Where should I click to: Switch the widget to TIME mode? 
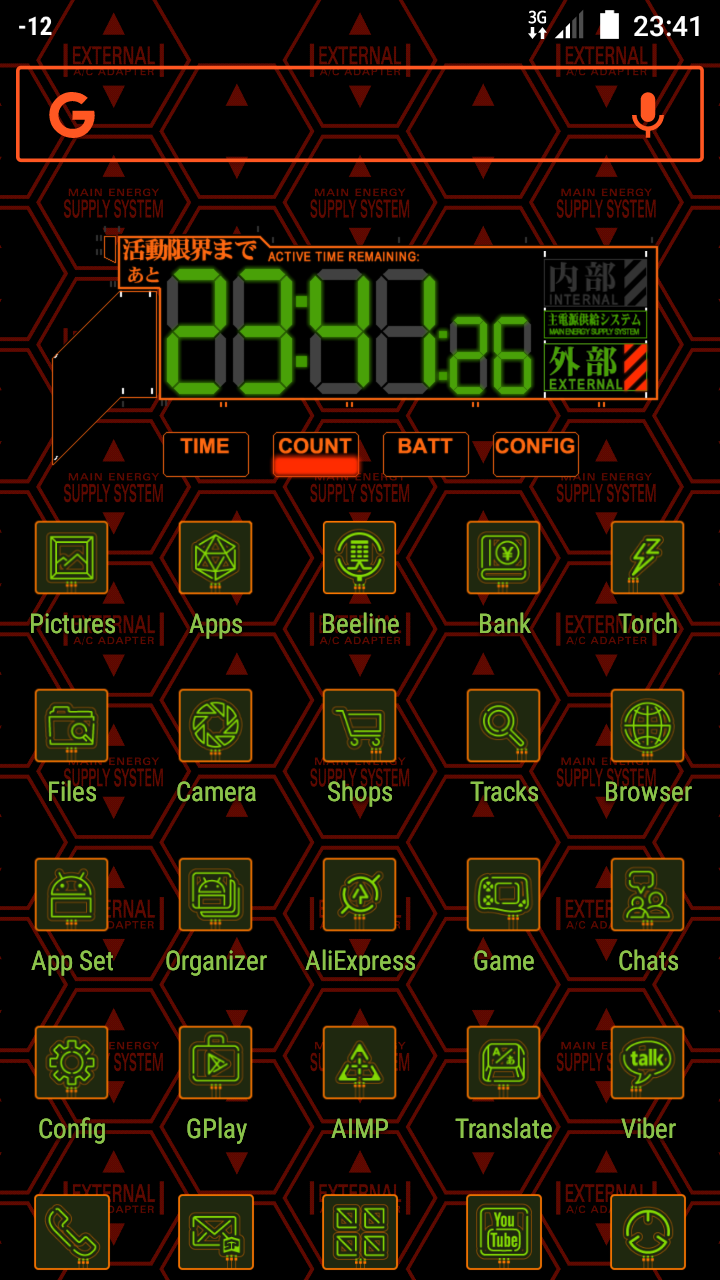click(206, 454)
